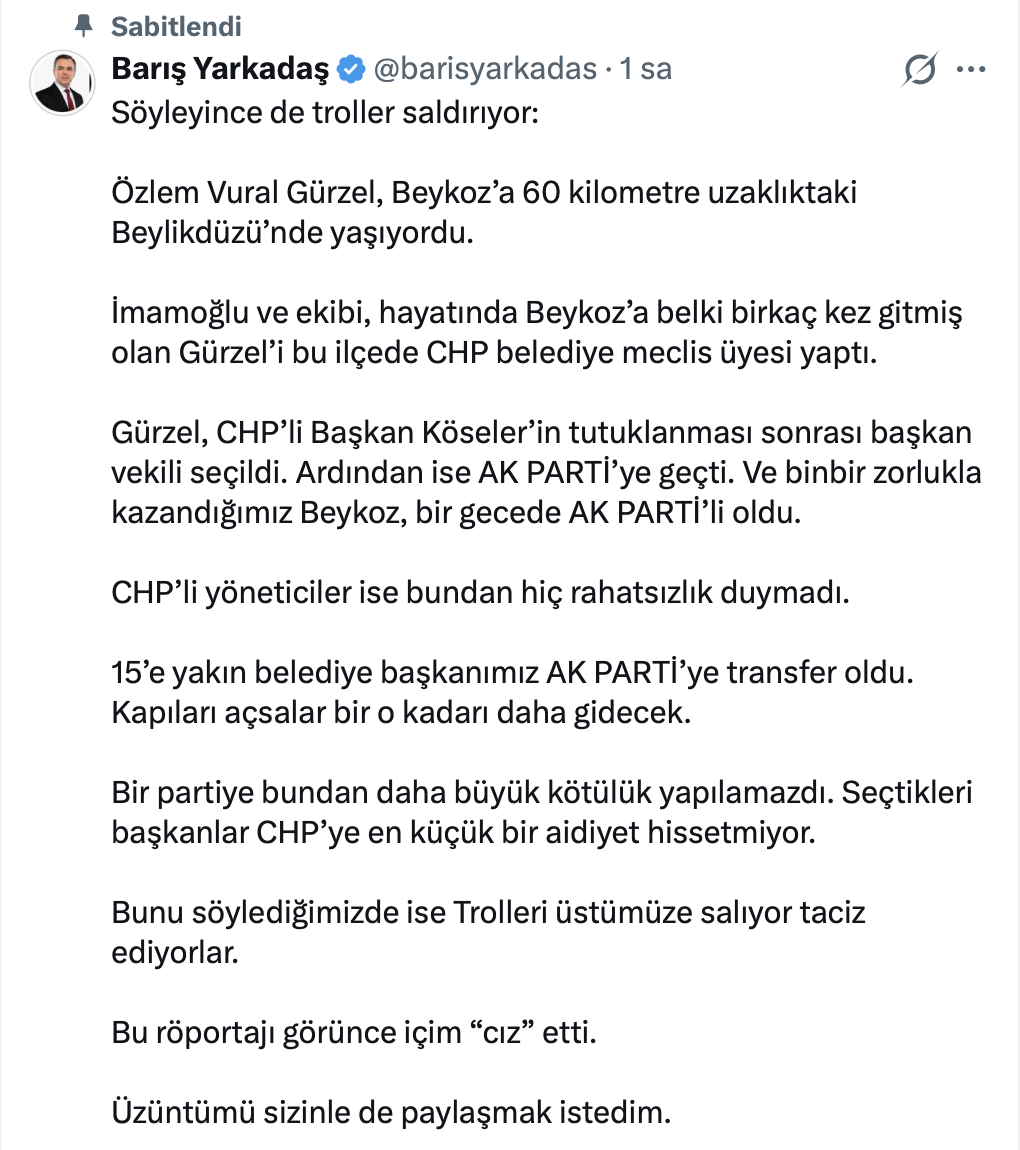Tap the @barisyarkadas handle
The width and height of the screenshot is (1020, 1150).
pos(484,69)
